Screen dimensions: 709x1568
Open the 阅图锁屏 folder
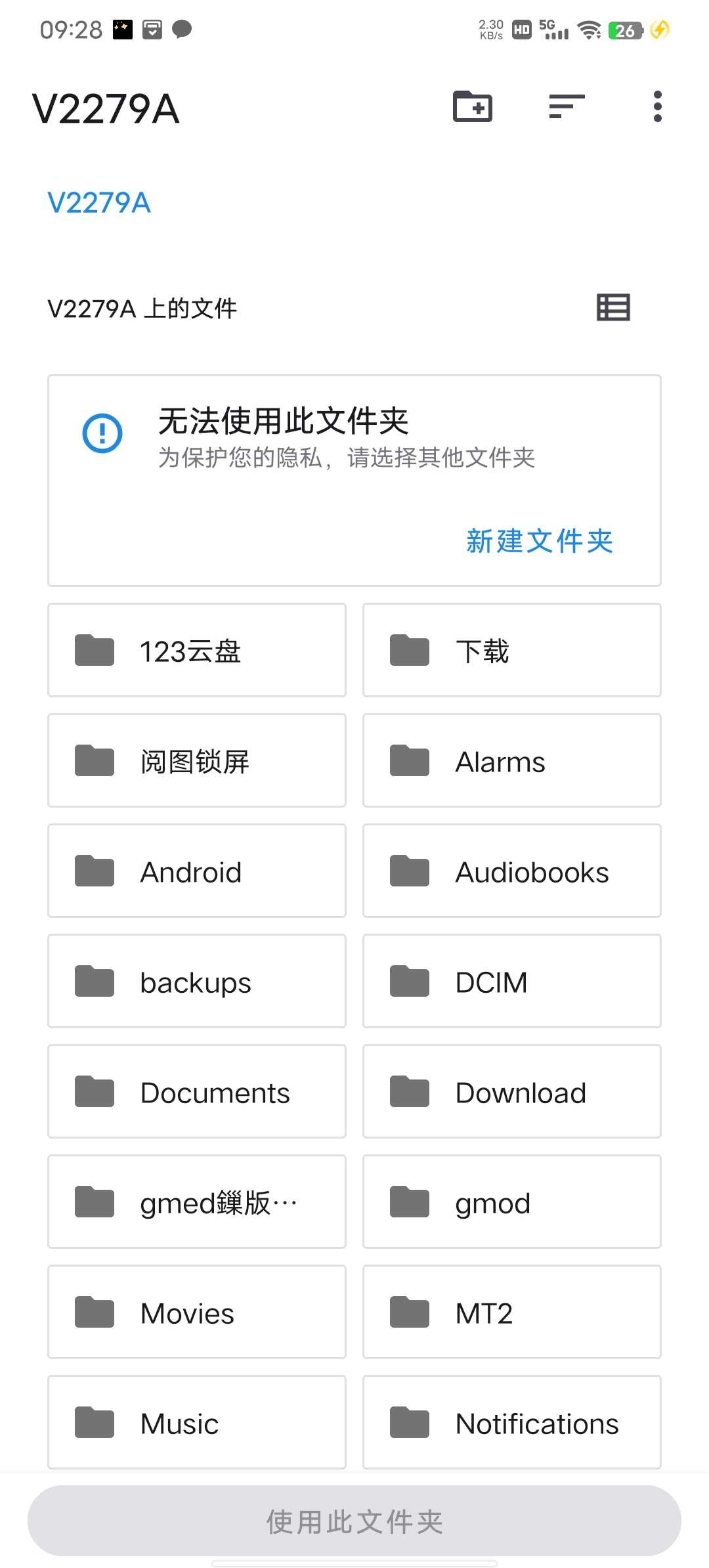(x=197, y=760)
